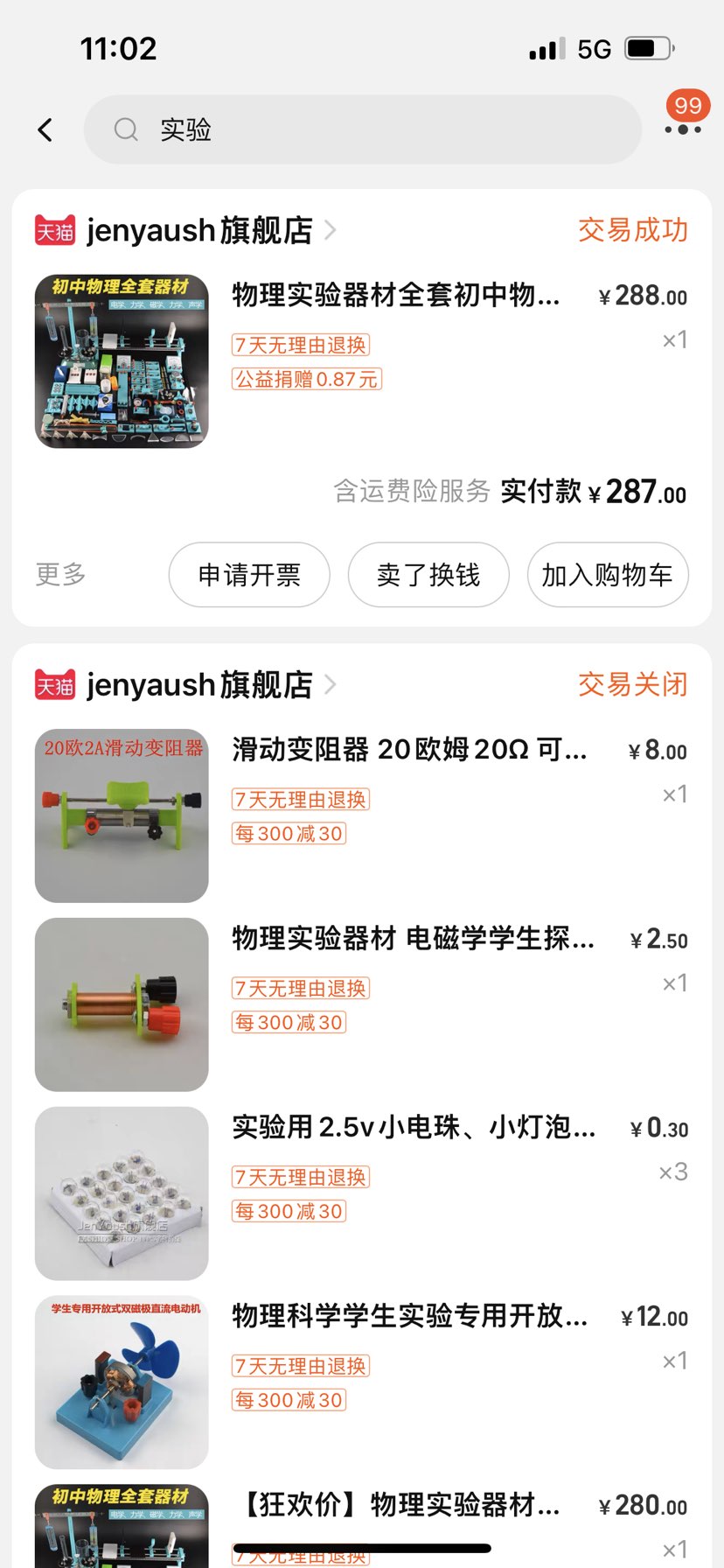Open the 滑动变阻器 20欧姆 item
This screenshot has height=1568, width=724.
(408, 750)
